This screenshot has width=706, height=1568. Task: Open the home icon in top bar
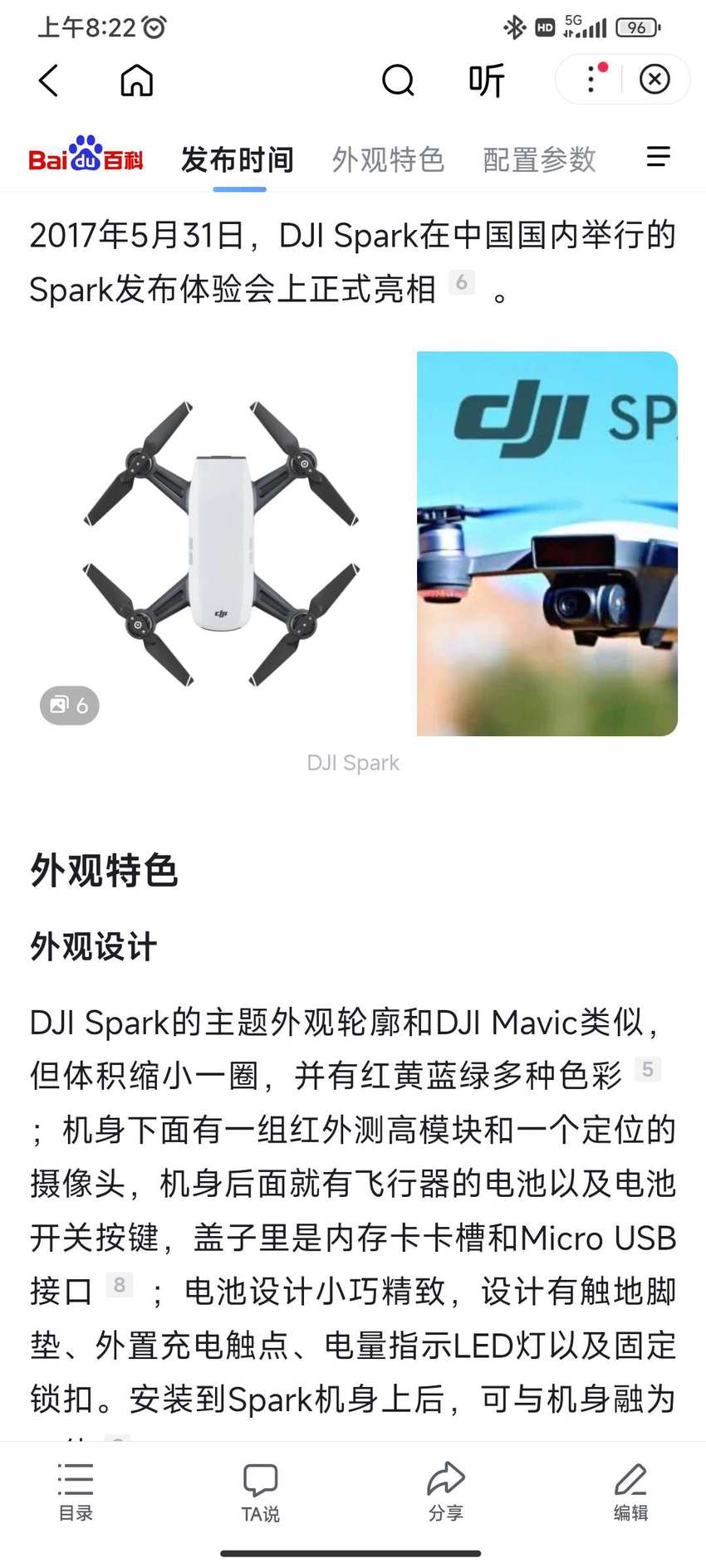click(x=137, y=81)
